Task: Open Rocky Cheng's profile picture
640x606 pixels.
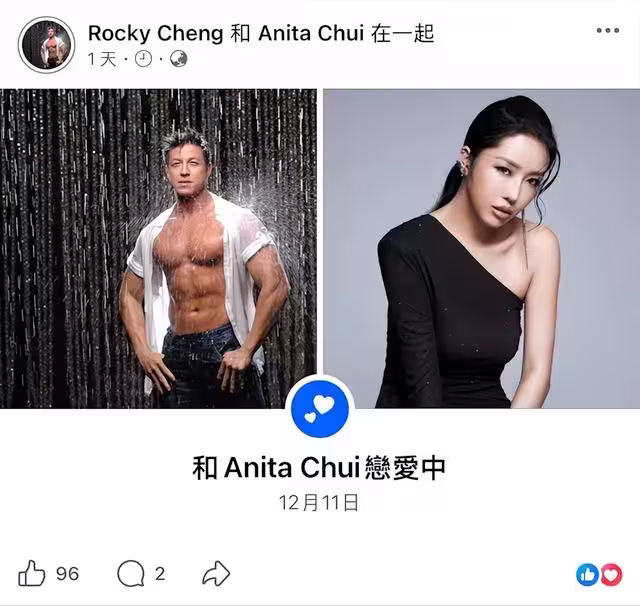Action: [x=46, y=44]
